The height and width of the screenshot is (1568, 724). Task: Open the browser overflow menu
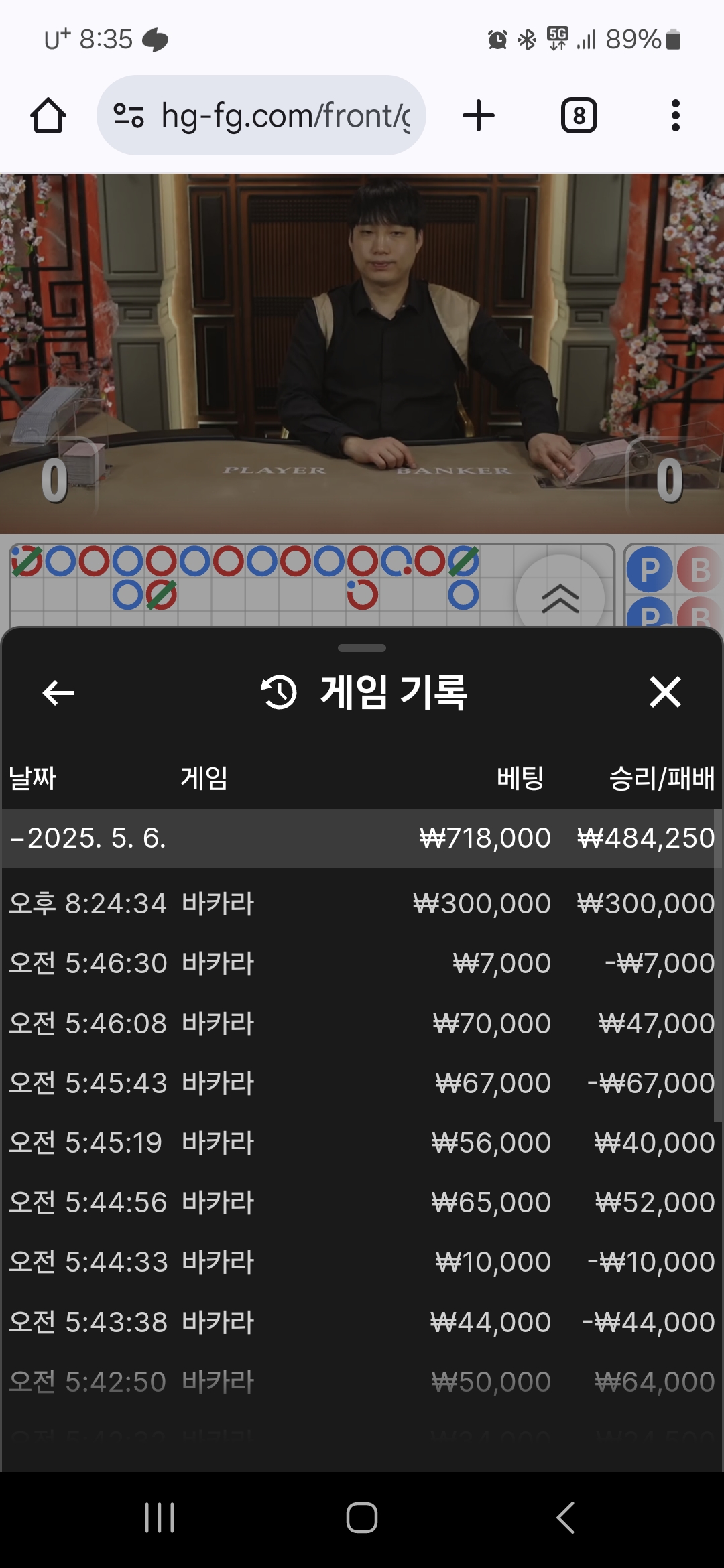click(x=675, y=115)
